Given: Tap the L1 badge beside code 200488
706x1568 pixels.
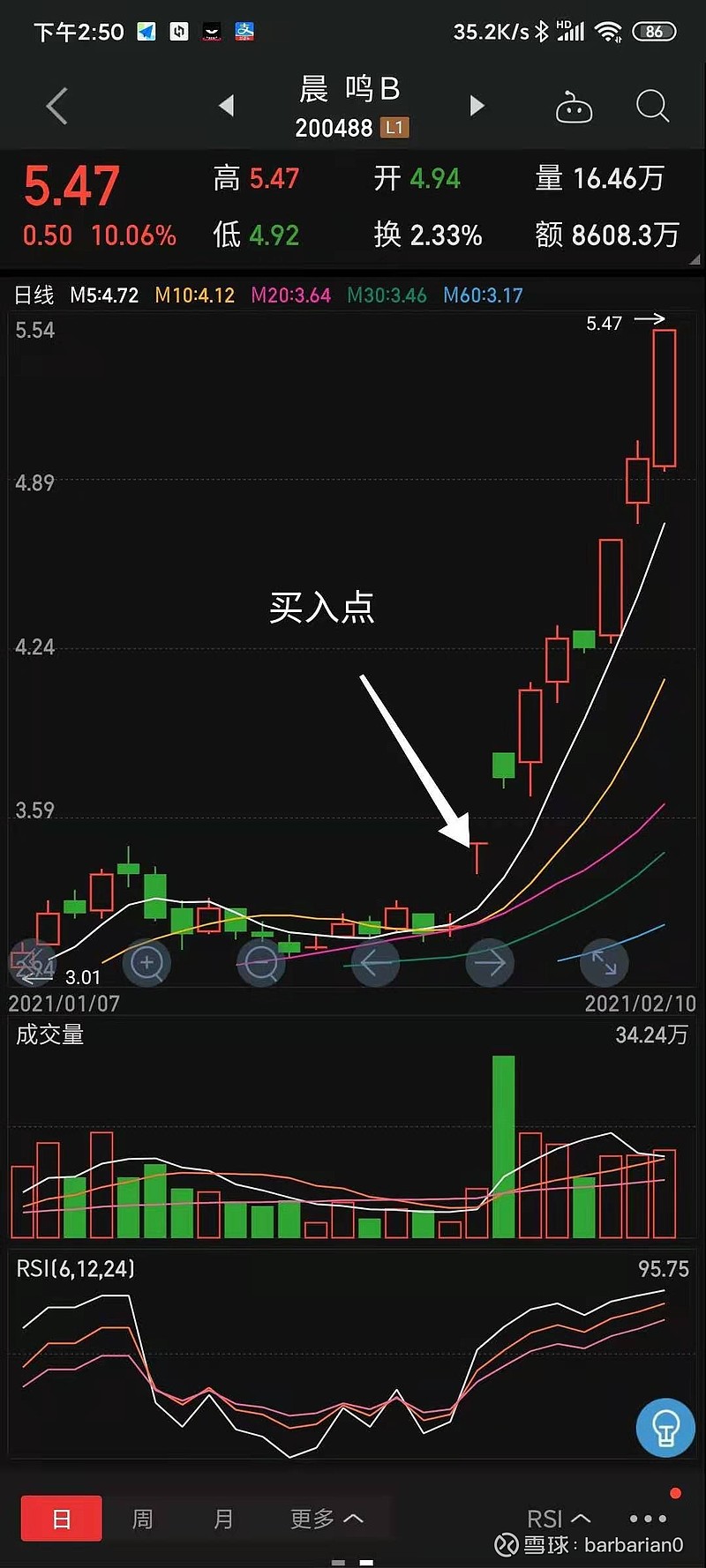Looking at the screenshot, I should (394, 128).
